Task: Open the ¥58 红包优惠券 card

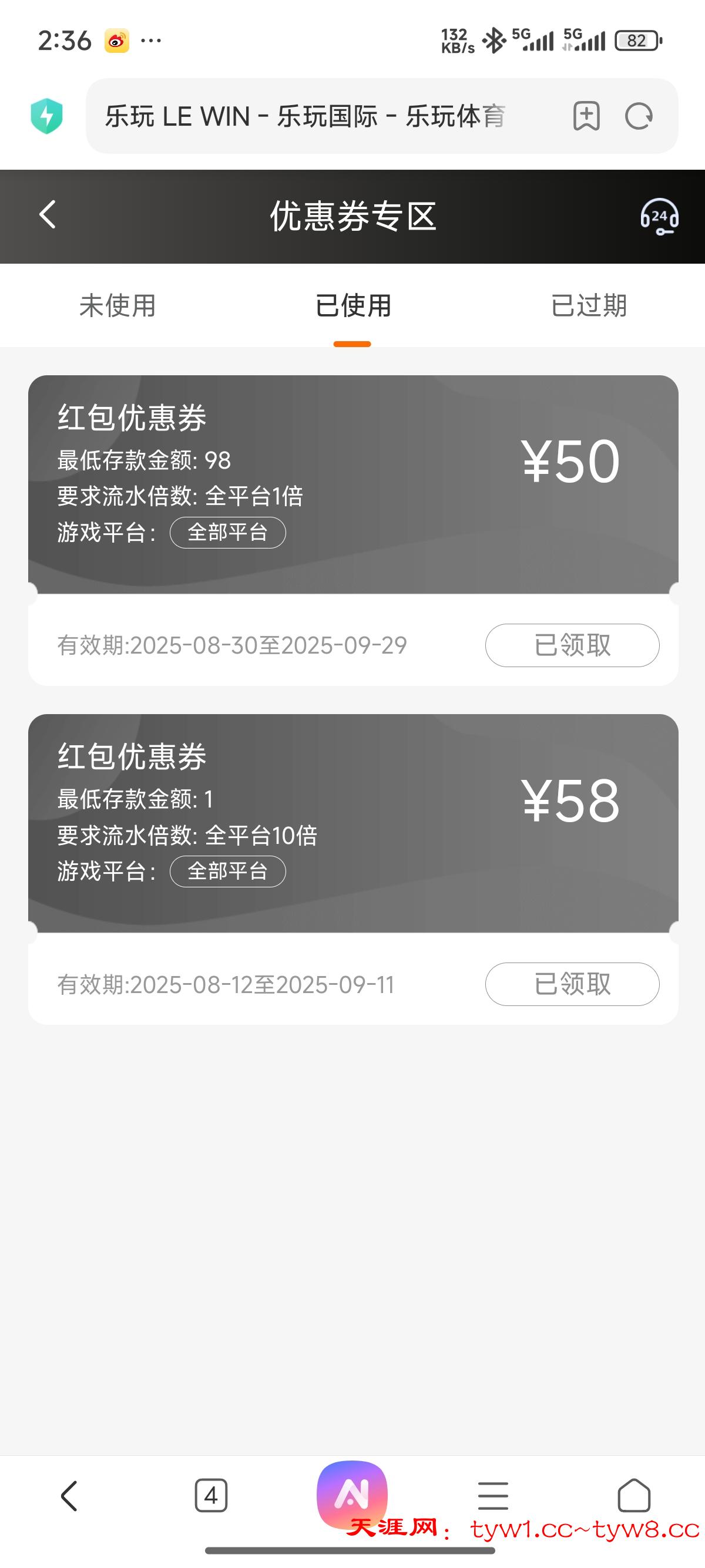Action: (353, 823)
